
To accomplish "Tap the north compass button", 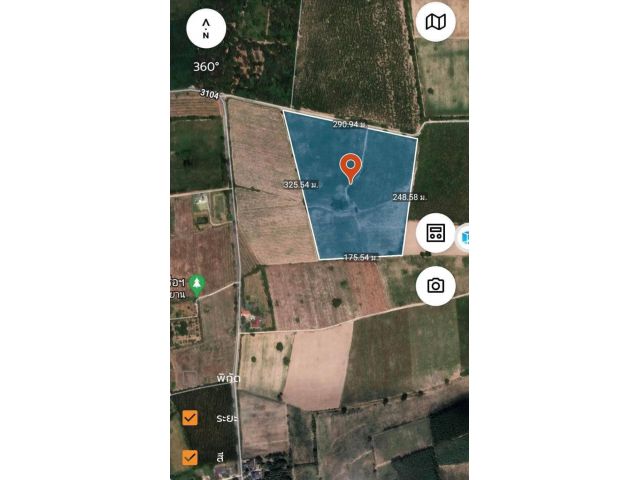I will (x=206, y=28).
